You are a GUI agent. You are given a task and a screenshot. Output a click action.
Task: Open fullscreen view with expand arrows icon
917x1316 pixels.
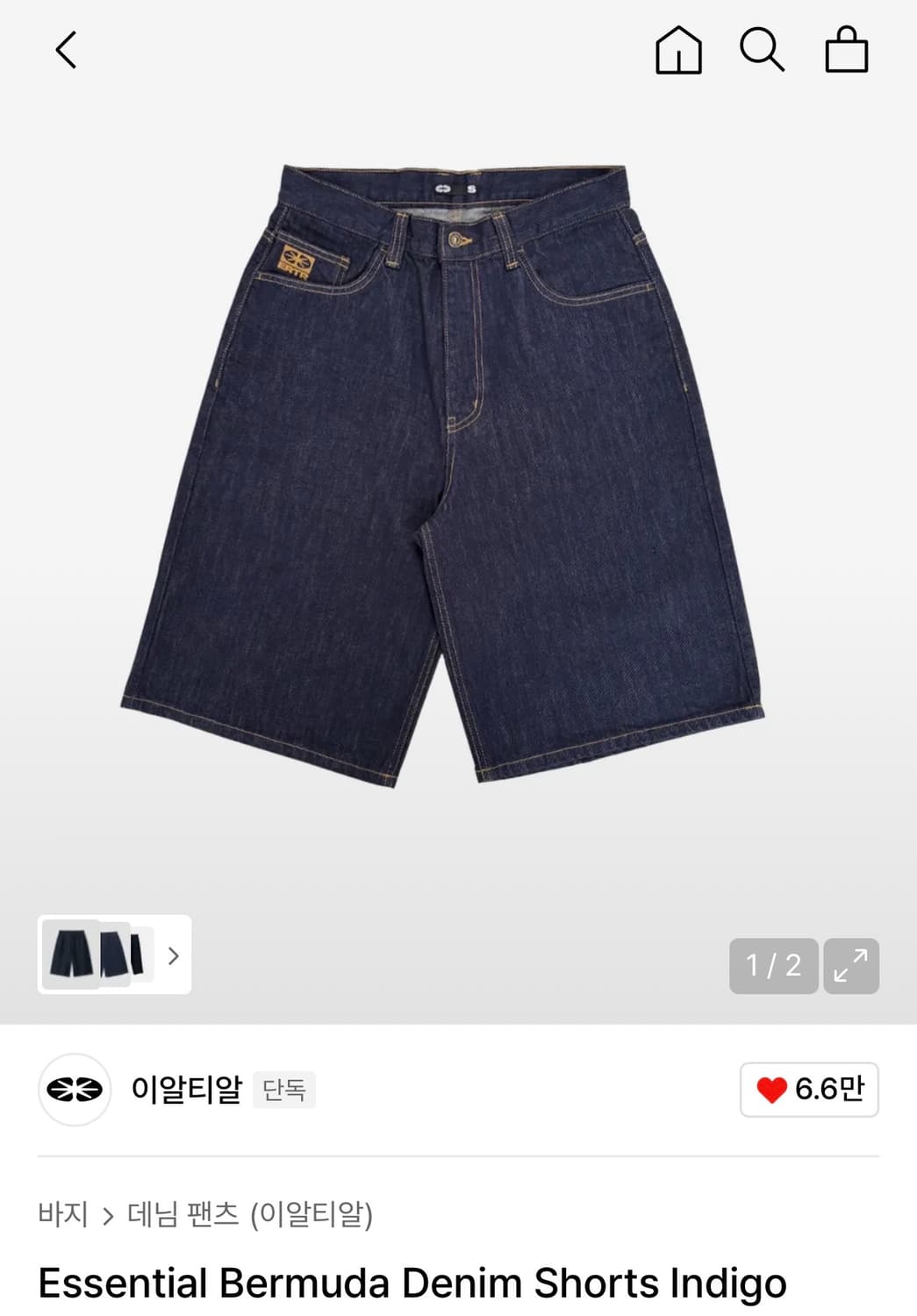coord(850,967)
